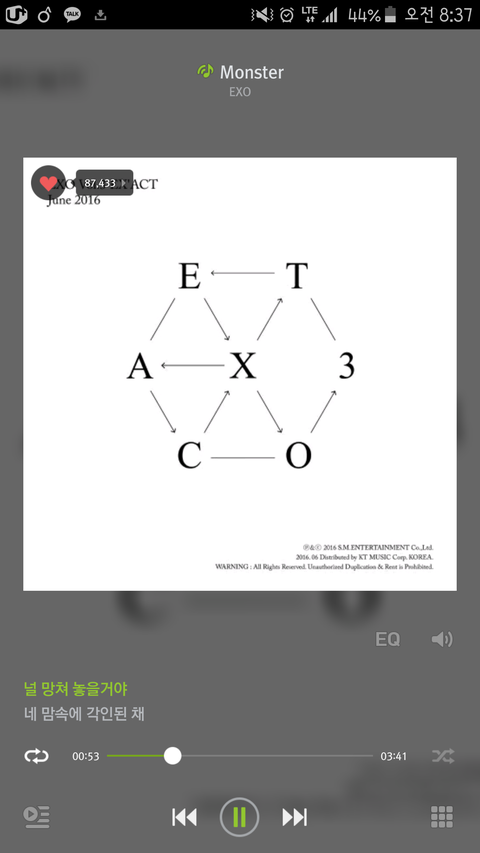Open the grid menu icon
Viewport: 480px width, 853px height.
click(x=442, y=817)
